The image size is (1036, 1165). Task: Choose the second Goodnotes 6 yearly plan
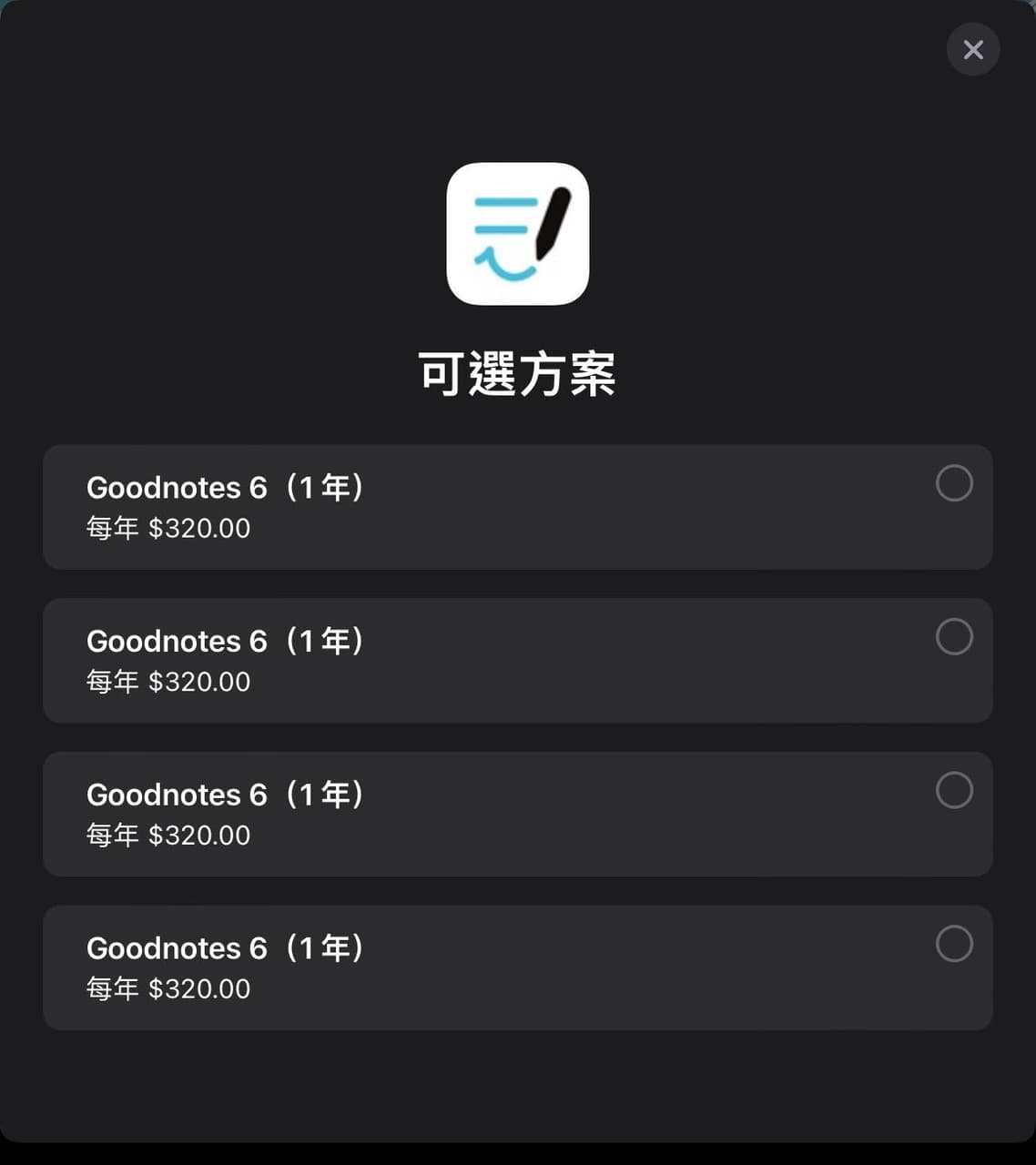[518, 661]
